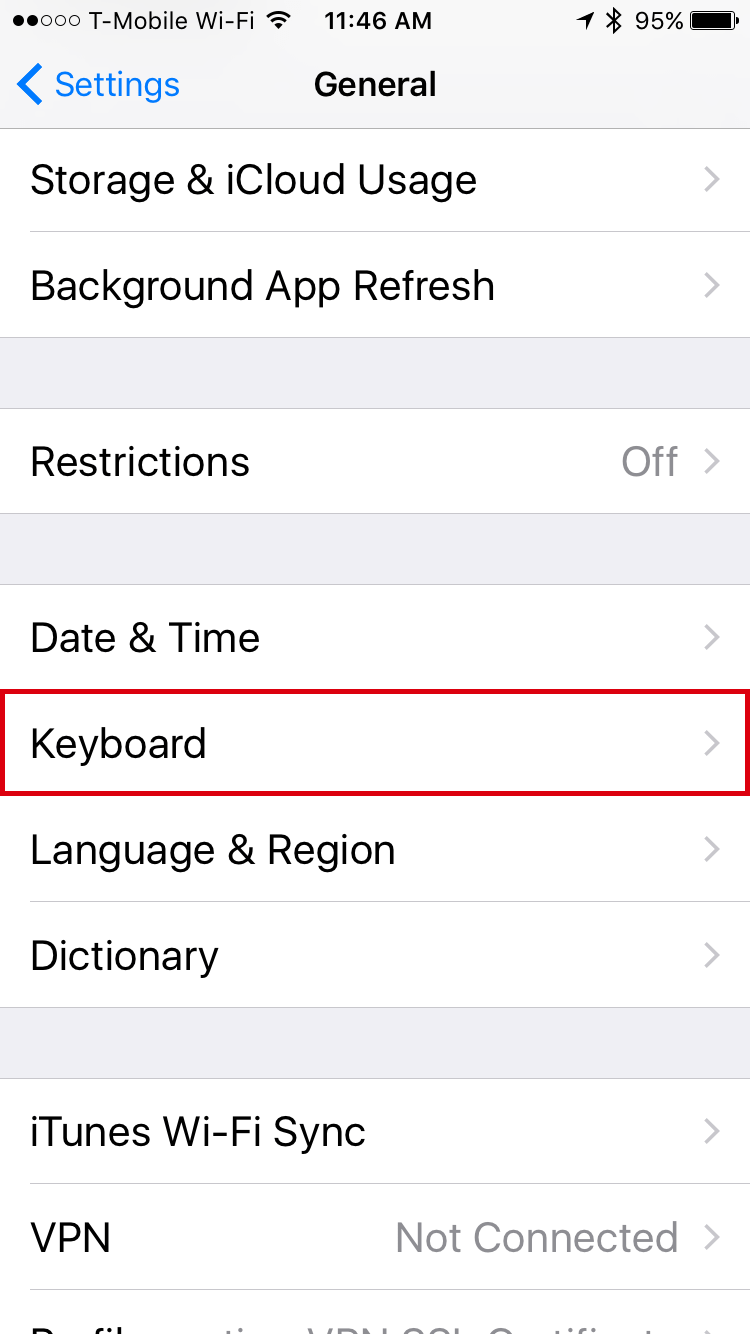The image size is (750, 1334).
Task: Open VPN settings
Action: click(375, 1237)
